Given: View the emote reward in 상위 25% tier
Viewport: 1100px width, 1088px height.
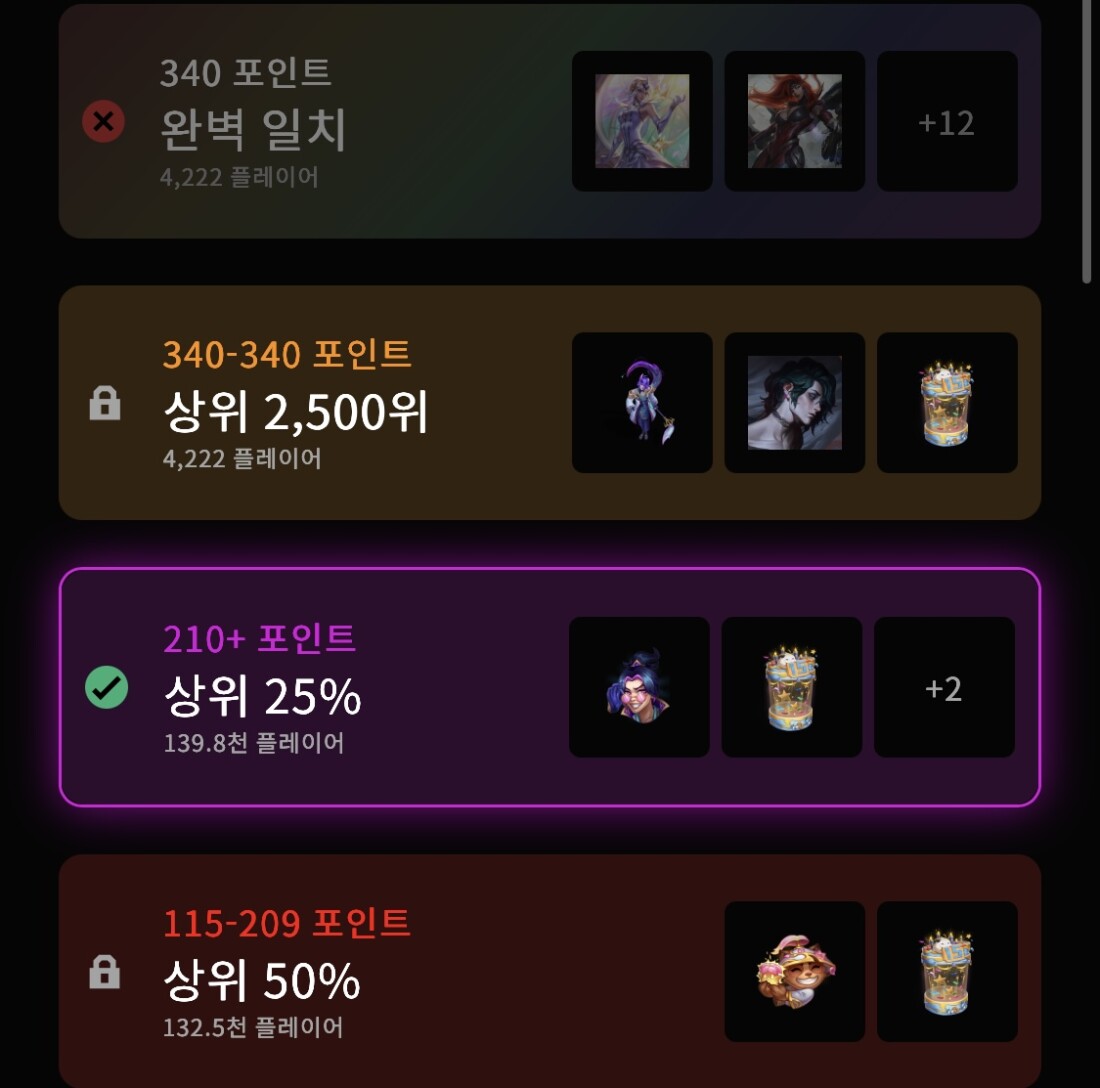Looking at the screenshot, I should [639, 688].
